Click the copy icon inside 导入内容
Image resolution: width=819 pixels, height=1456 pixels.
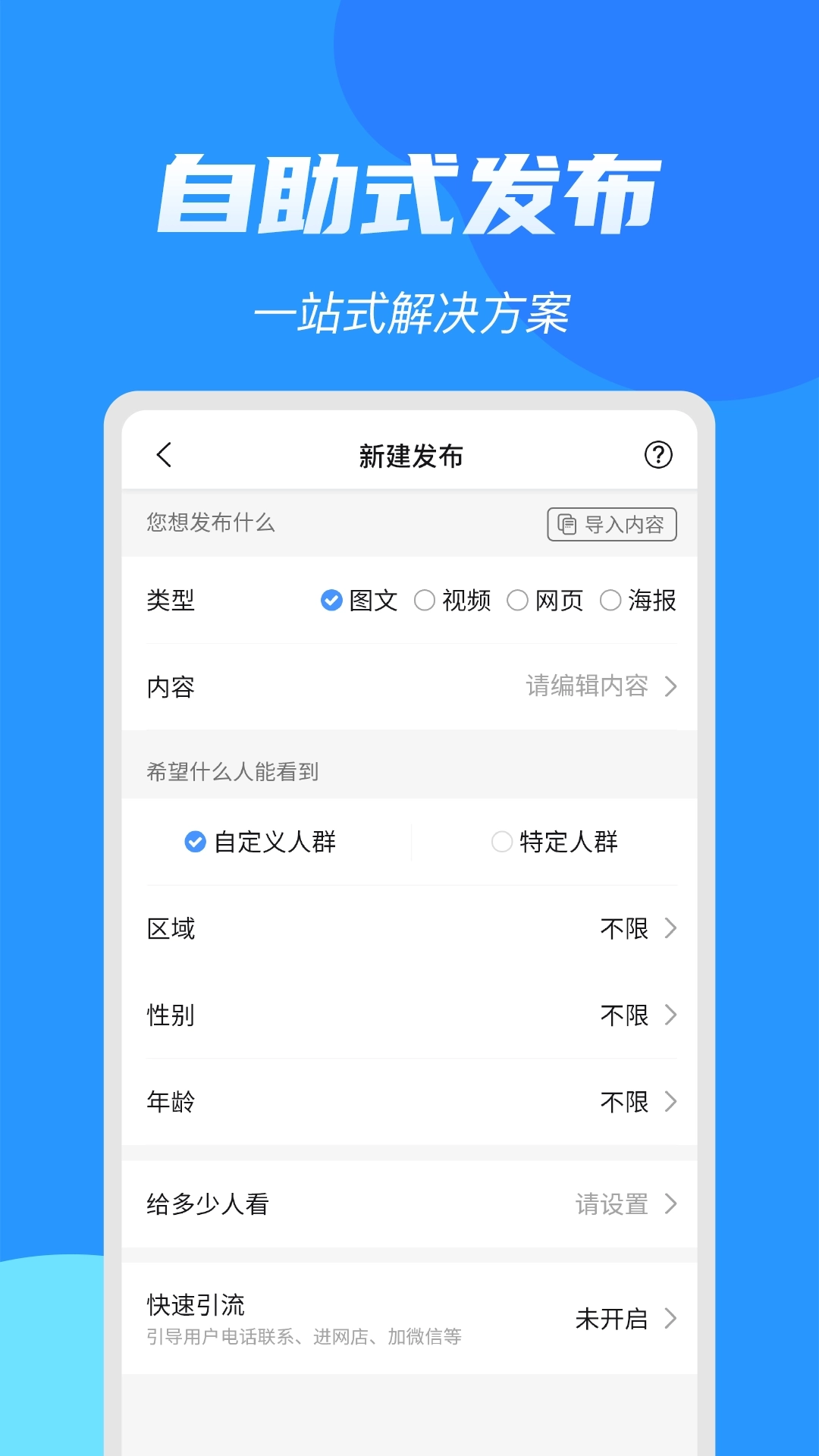tap(567, 524)
